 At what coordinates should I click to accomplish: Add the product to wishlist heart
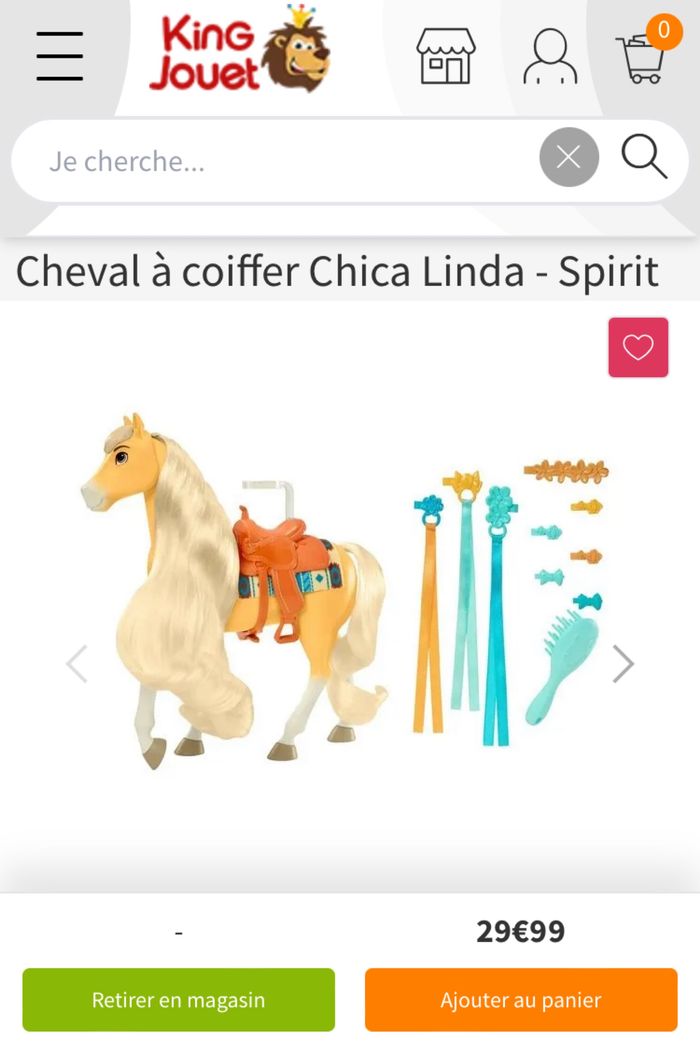tap(638, 348)
